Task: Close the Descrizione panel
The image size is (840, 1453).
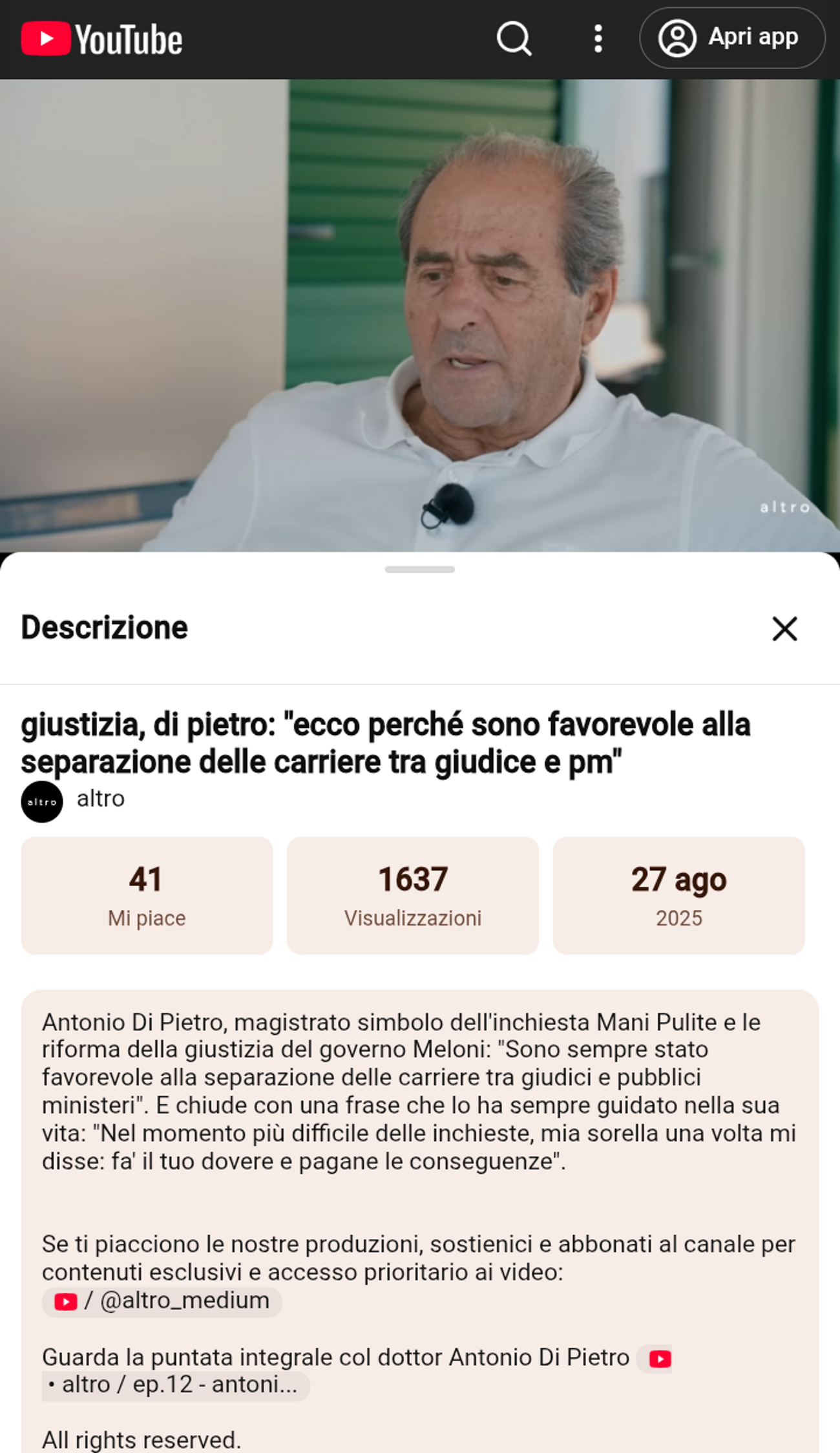Action: 784,628
